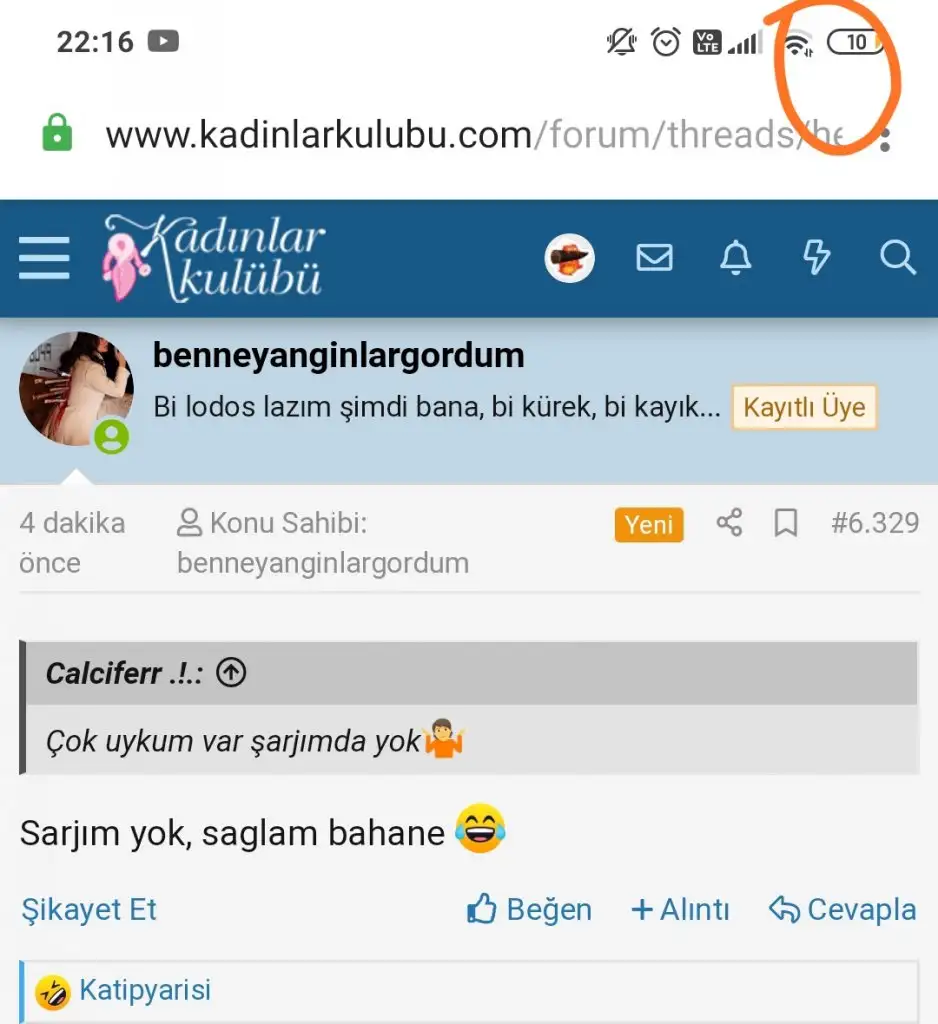Like the post with Beğen
The width and height of the screenshot is (938, 1024).
[x=530, y=910]
